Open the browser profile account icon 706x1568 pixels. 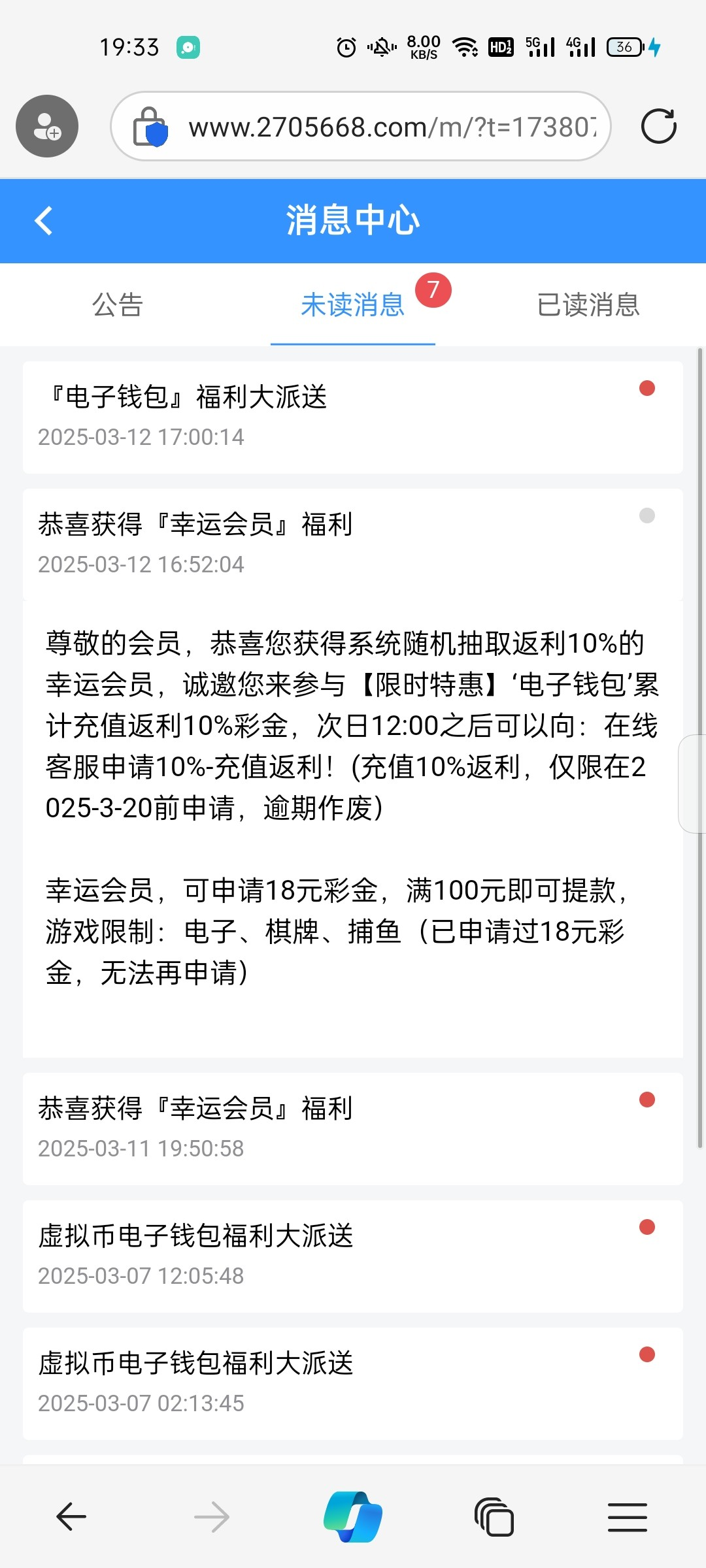(x=47, y=126)
